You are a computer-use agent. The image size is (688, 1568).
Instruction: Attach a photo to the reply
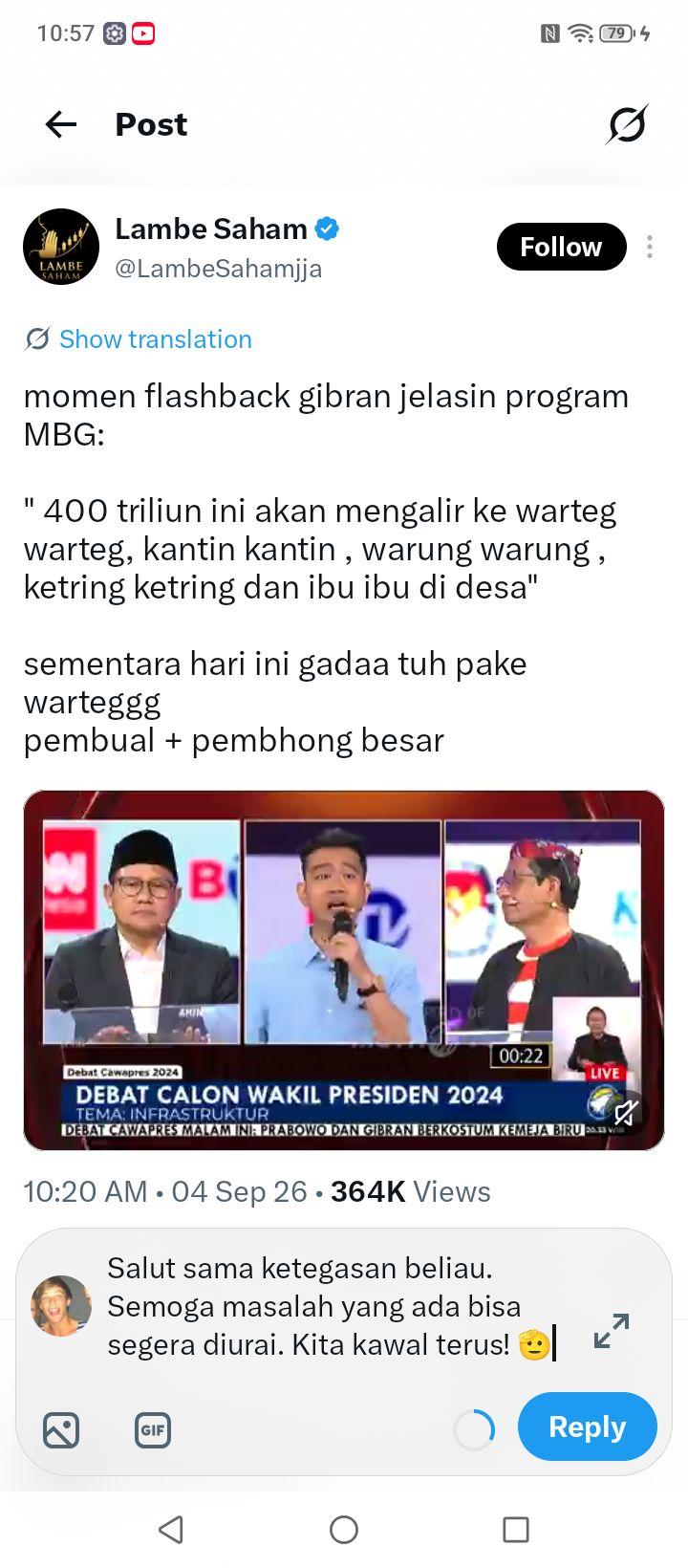coord(61,1430)
